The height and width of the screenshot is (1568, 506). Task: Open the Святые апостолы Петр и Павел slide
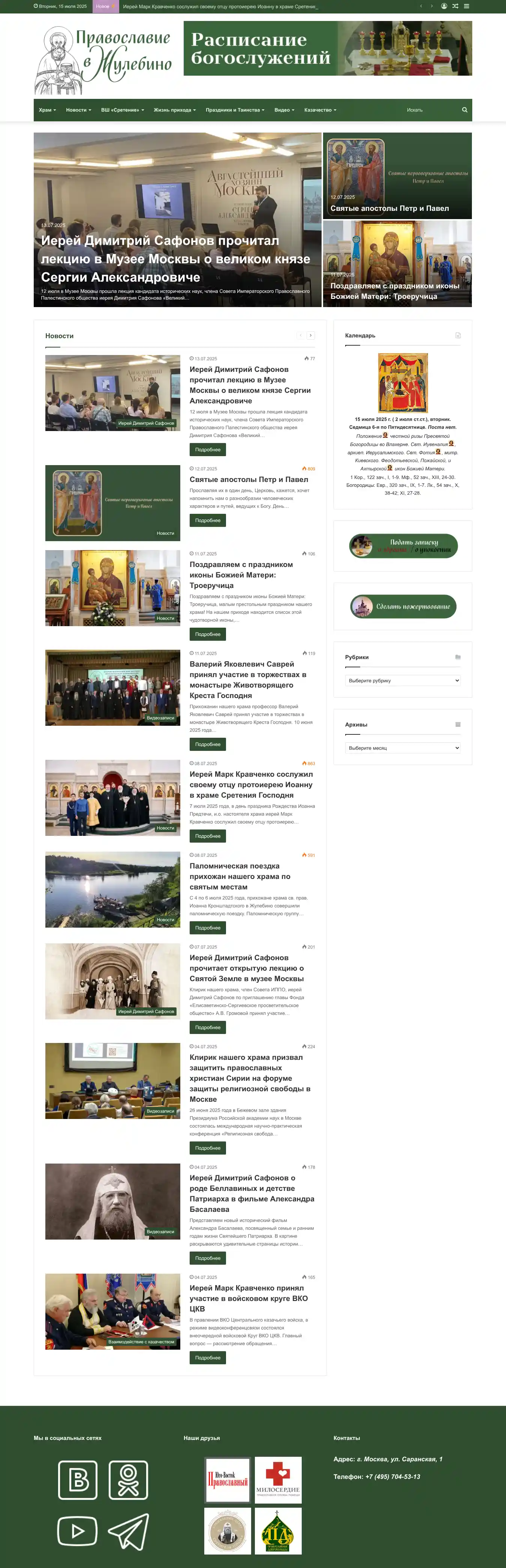[397, 176]
